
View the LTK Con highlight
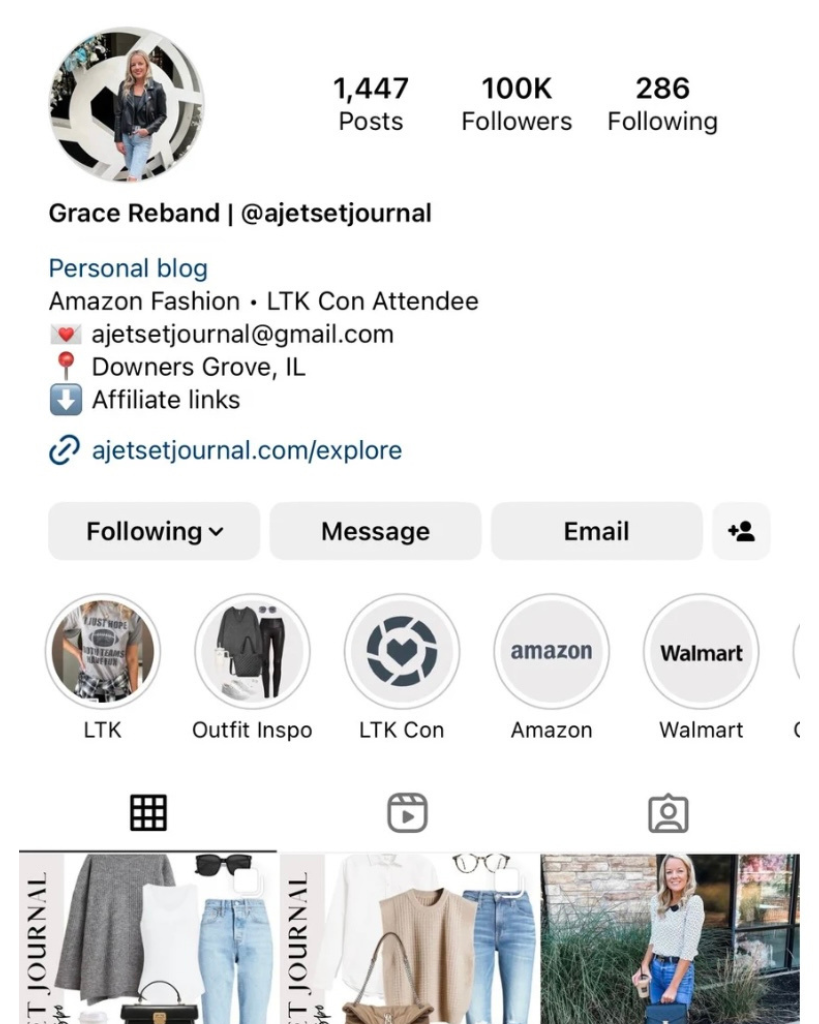tap(401, 652)
